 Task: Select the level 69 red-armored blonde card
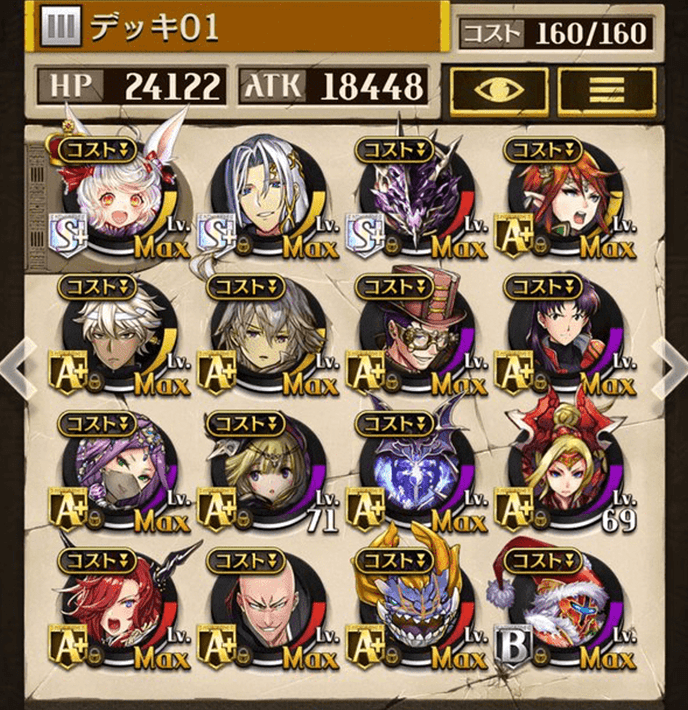[x=560, y=470]
